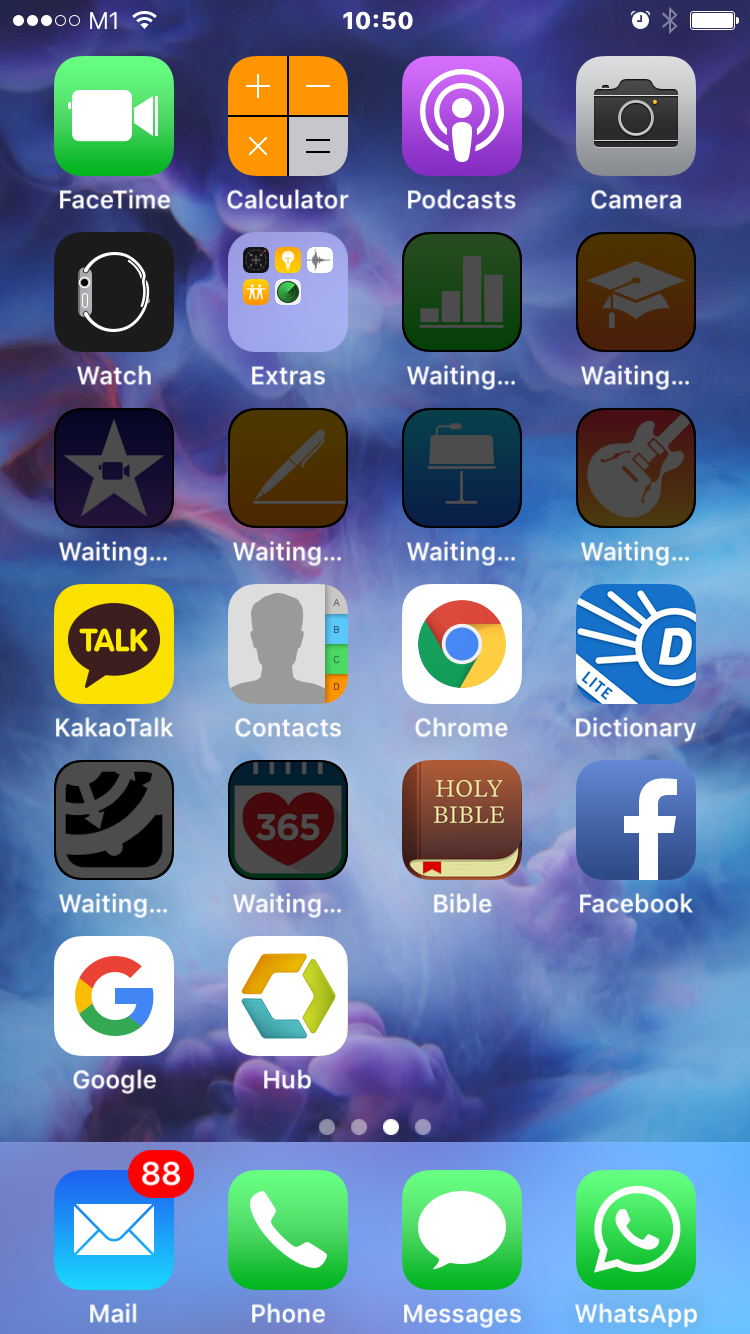Open the Google app

click(x=114, y=996)
